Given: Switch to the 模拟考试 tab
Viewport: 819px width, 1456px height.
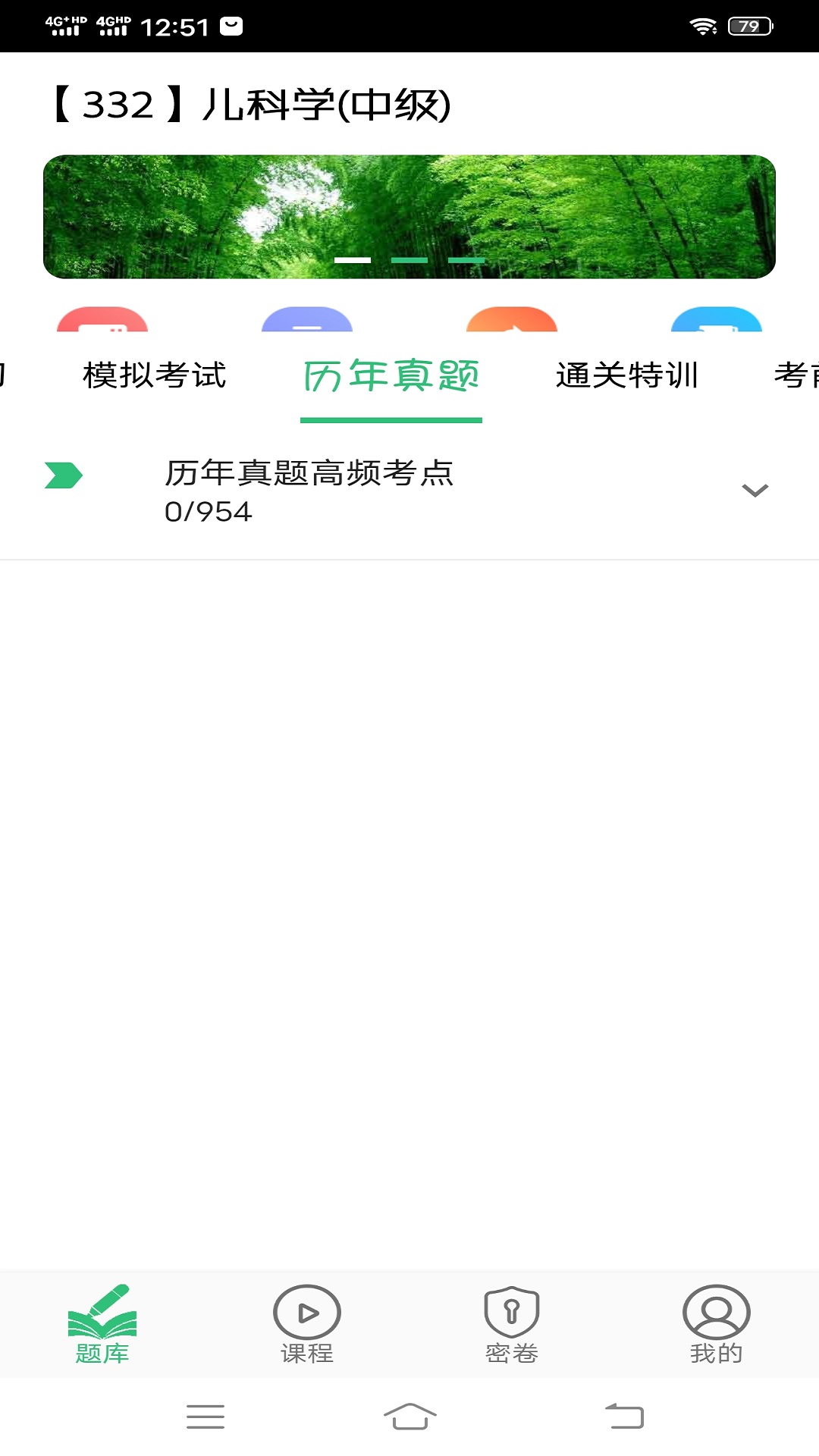Looking at the screenshot, I should click(x=155, y=375).
